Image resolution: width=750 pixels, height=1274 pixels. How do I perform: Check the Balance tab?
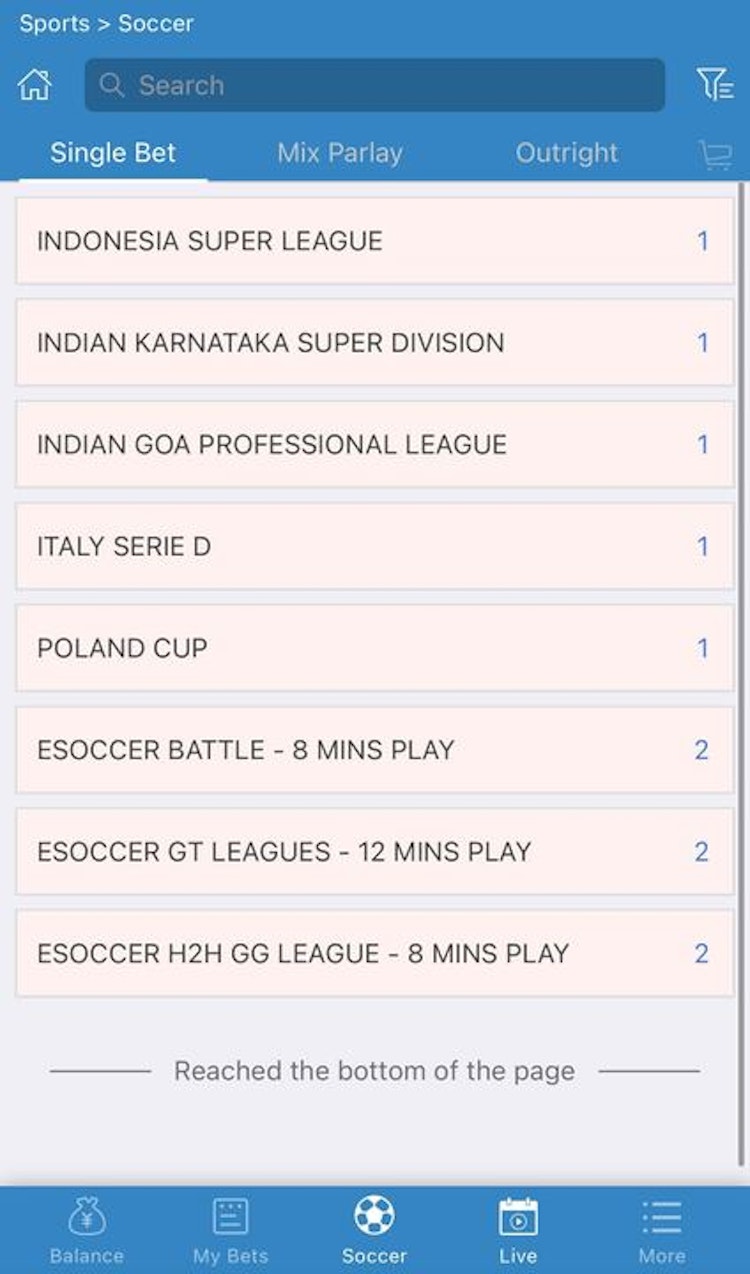coord(87,1231)
